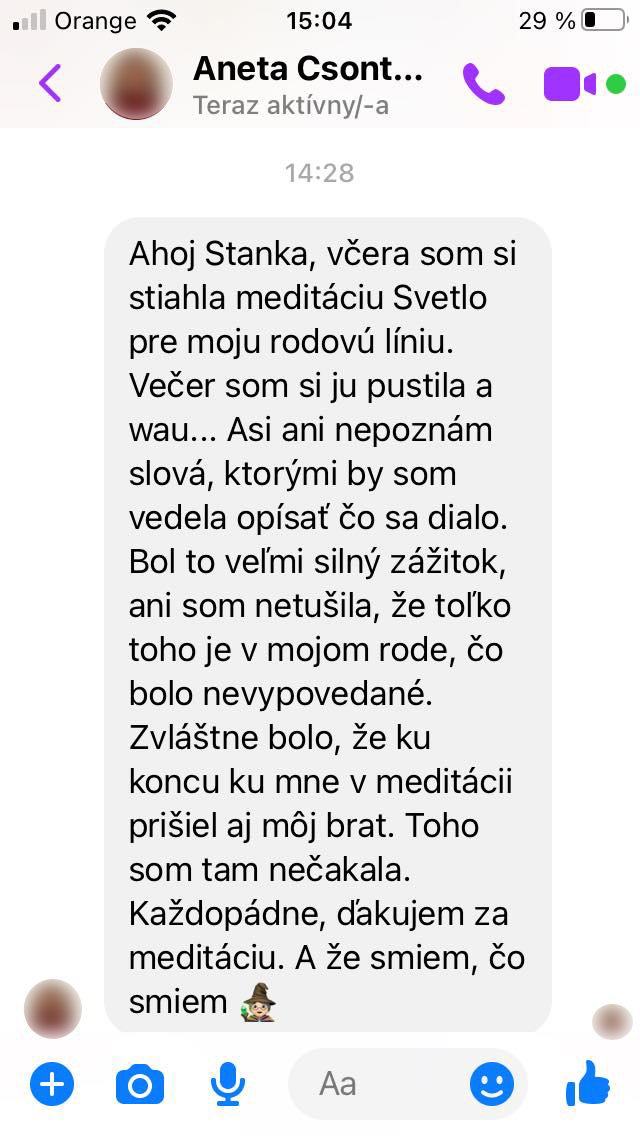
Task: Open Aneta Csont's contact header
Action: point(307,84)
